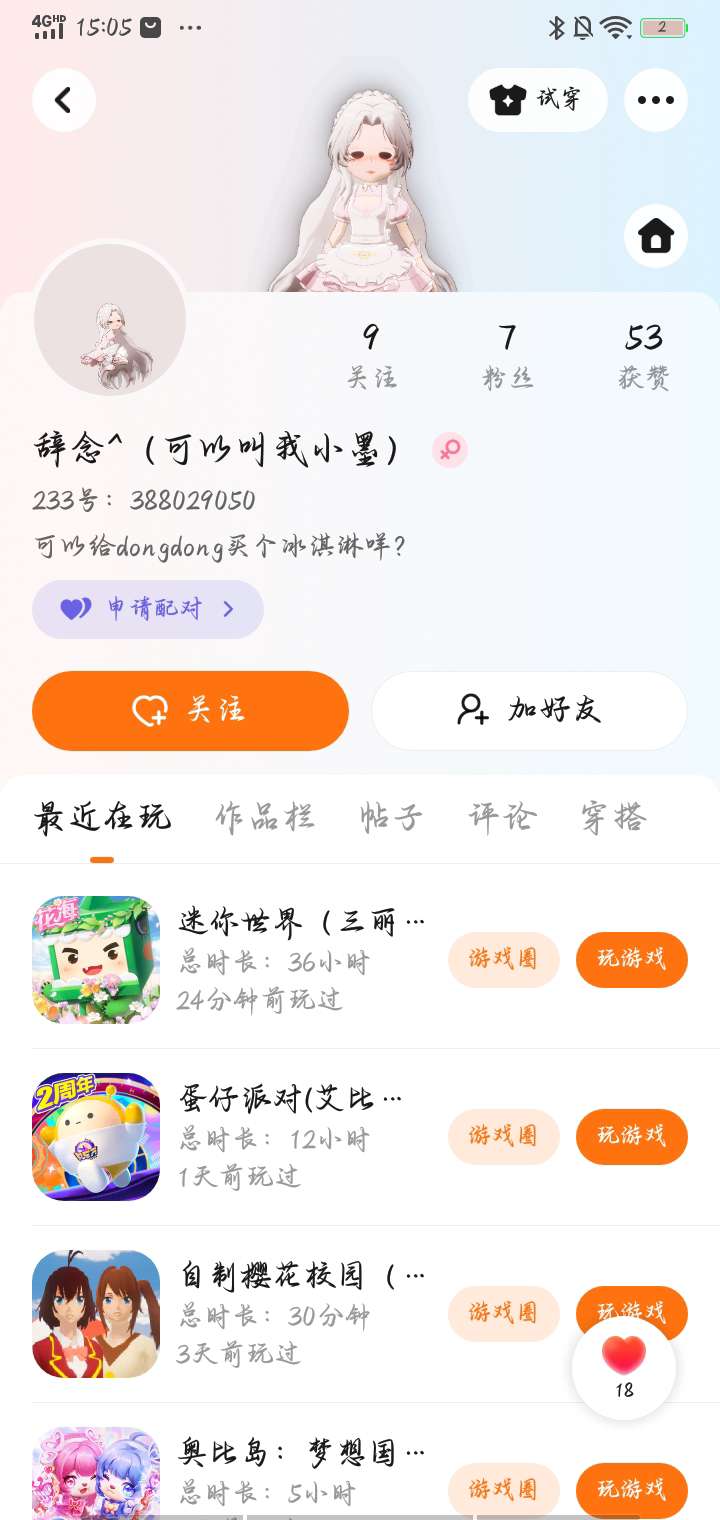Screen dimensions: 720x1520
Task: Switch to the 穿搭 tab
Action: pyautogui.click(x=614, y=818)
